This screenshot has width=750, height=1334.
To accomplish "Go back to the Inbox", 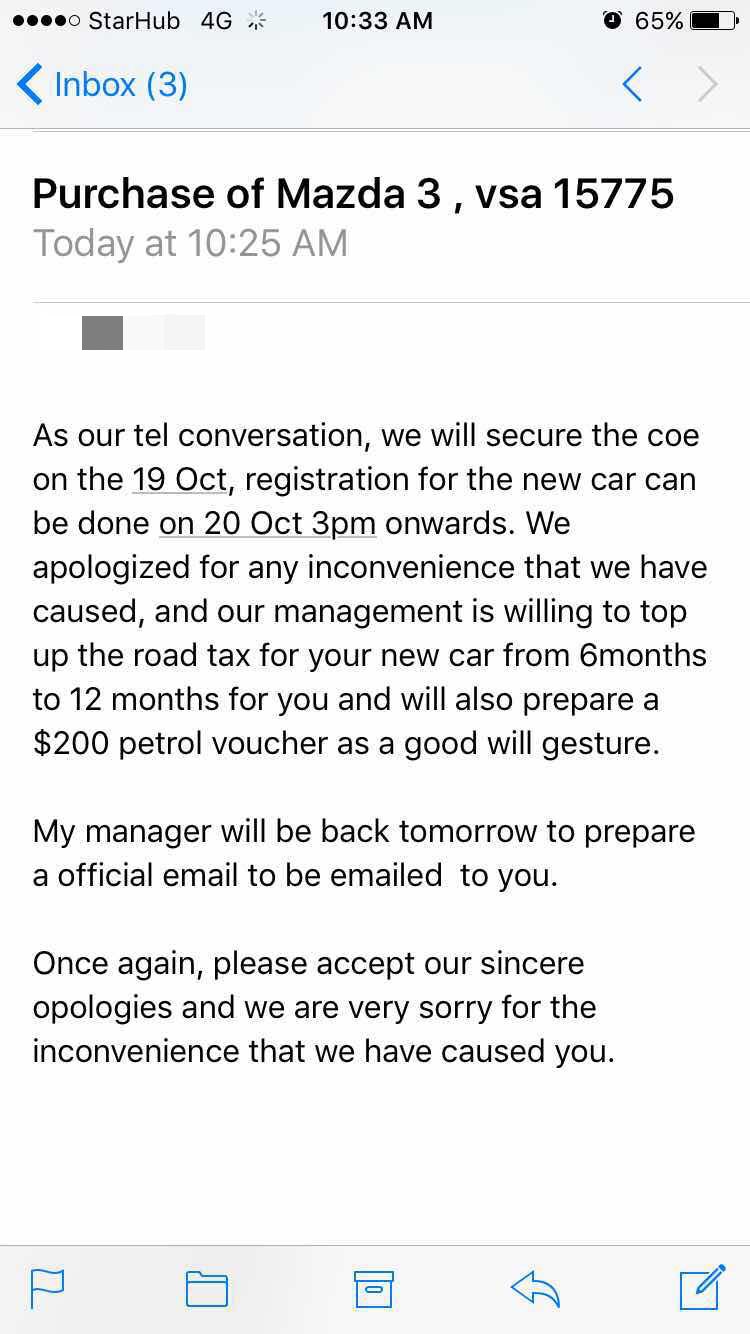I will (x=102, y=85).
